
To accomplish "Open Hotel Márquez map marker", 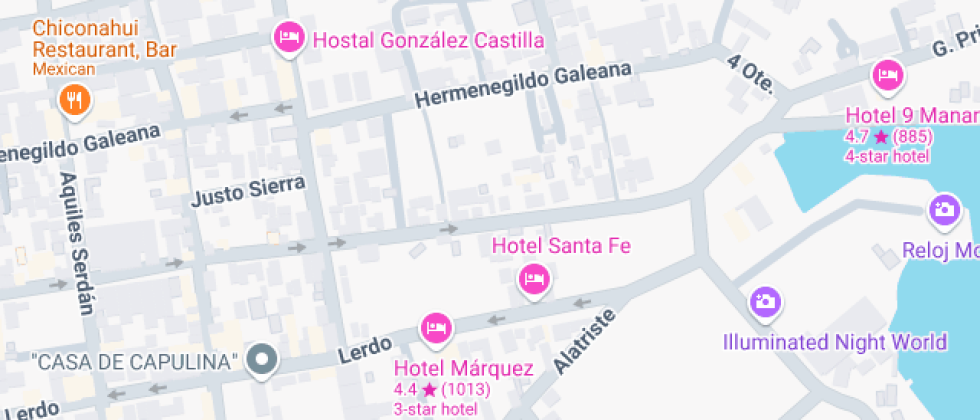I will click(x=435, y=327).
